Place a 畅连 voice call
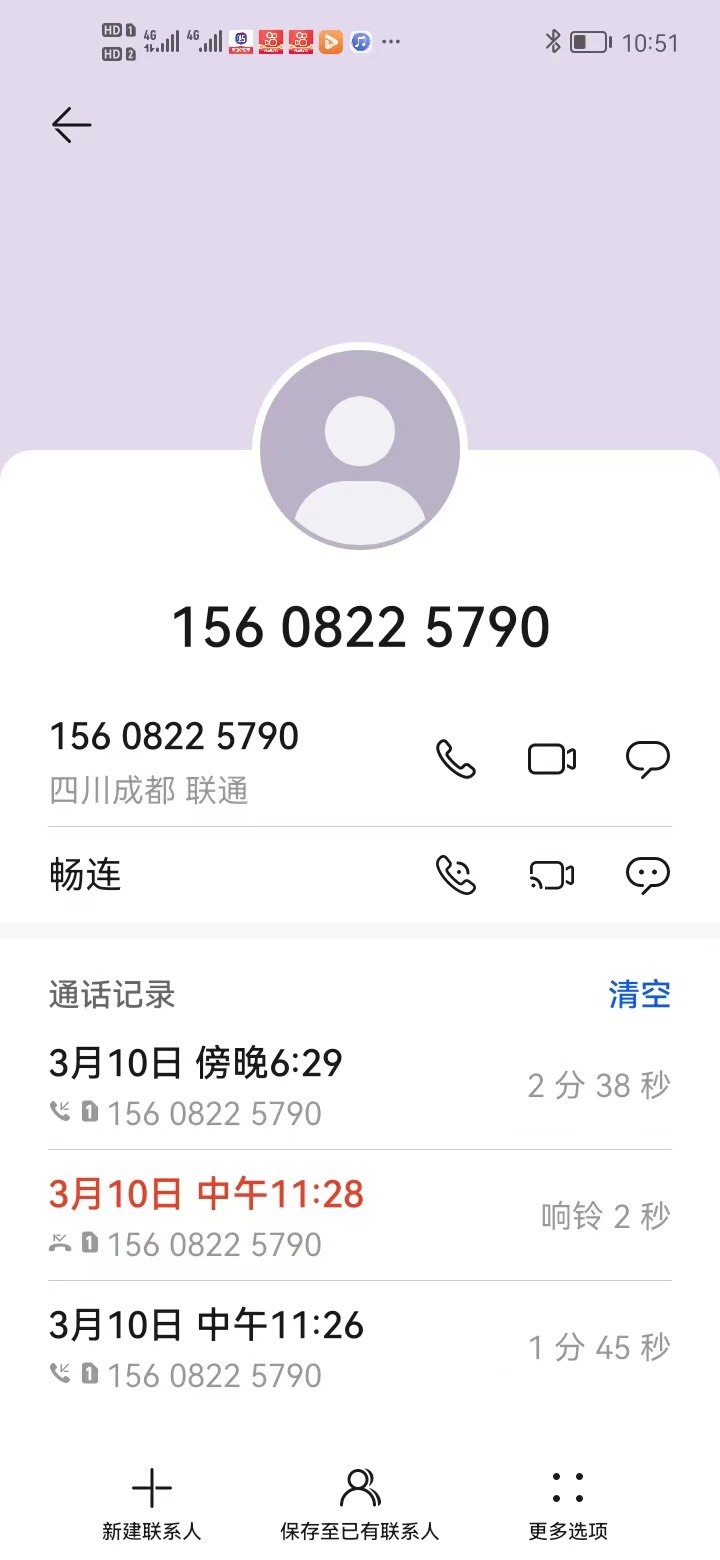Screen dimensions: 720x1560 [456, 875]
